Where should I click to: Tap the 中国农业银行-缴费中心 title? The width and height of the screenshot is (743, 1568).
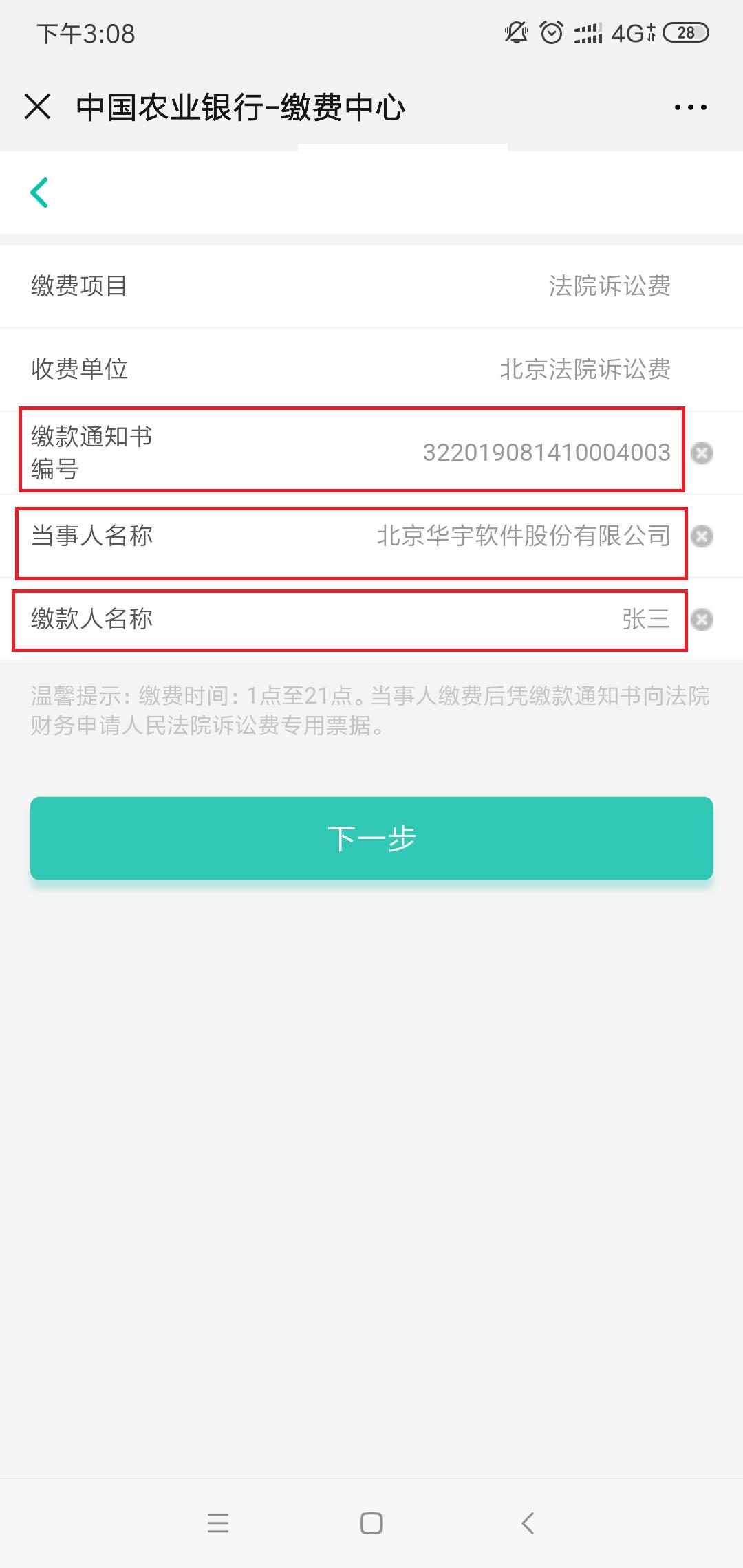pos(241,106)
